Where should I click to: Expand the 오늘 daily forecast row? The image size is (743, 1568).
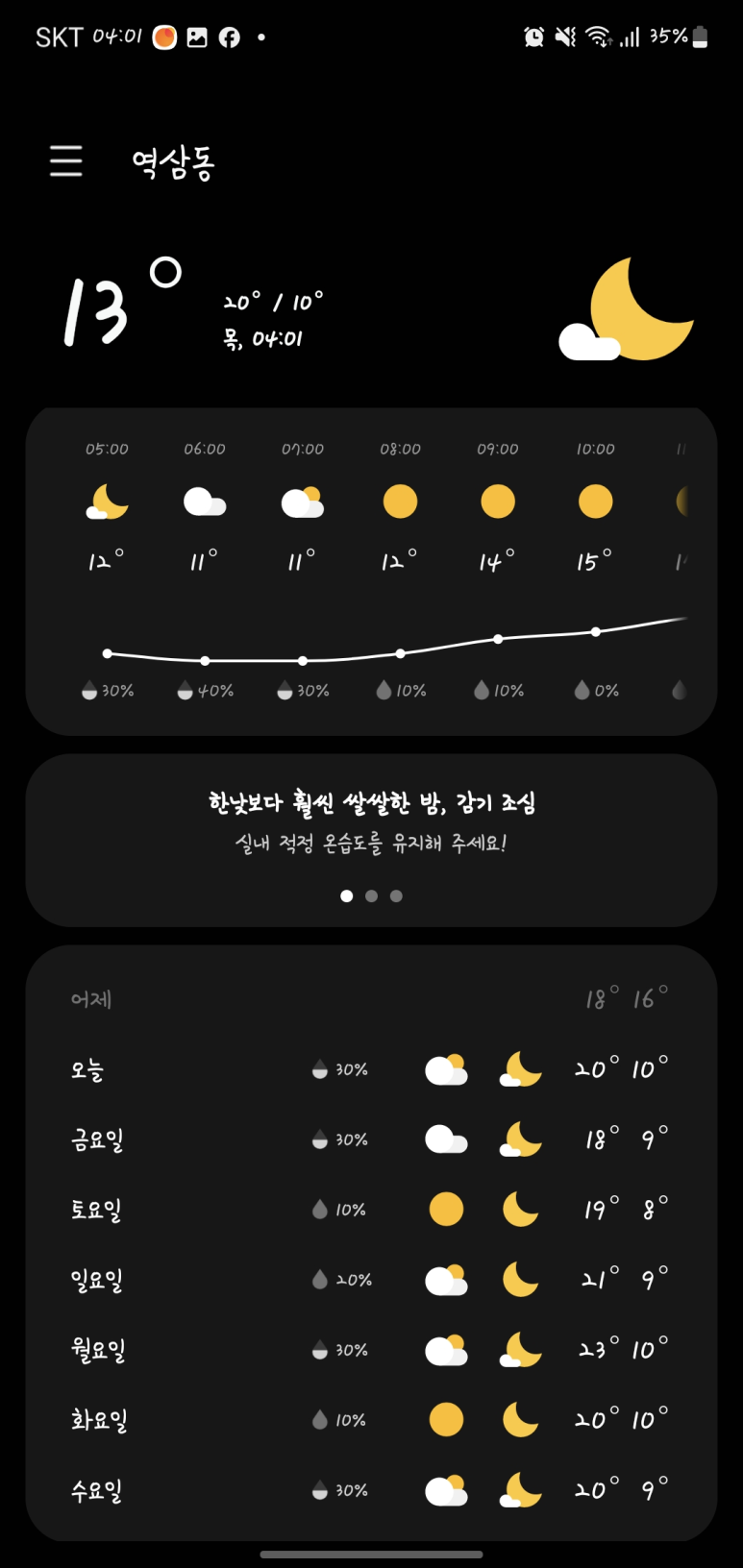(371, 1067)
